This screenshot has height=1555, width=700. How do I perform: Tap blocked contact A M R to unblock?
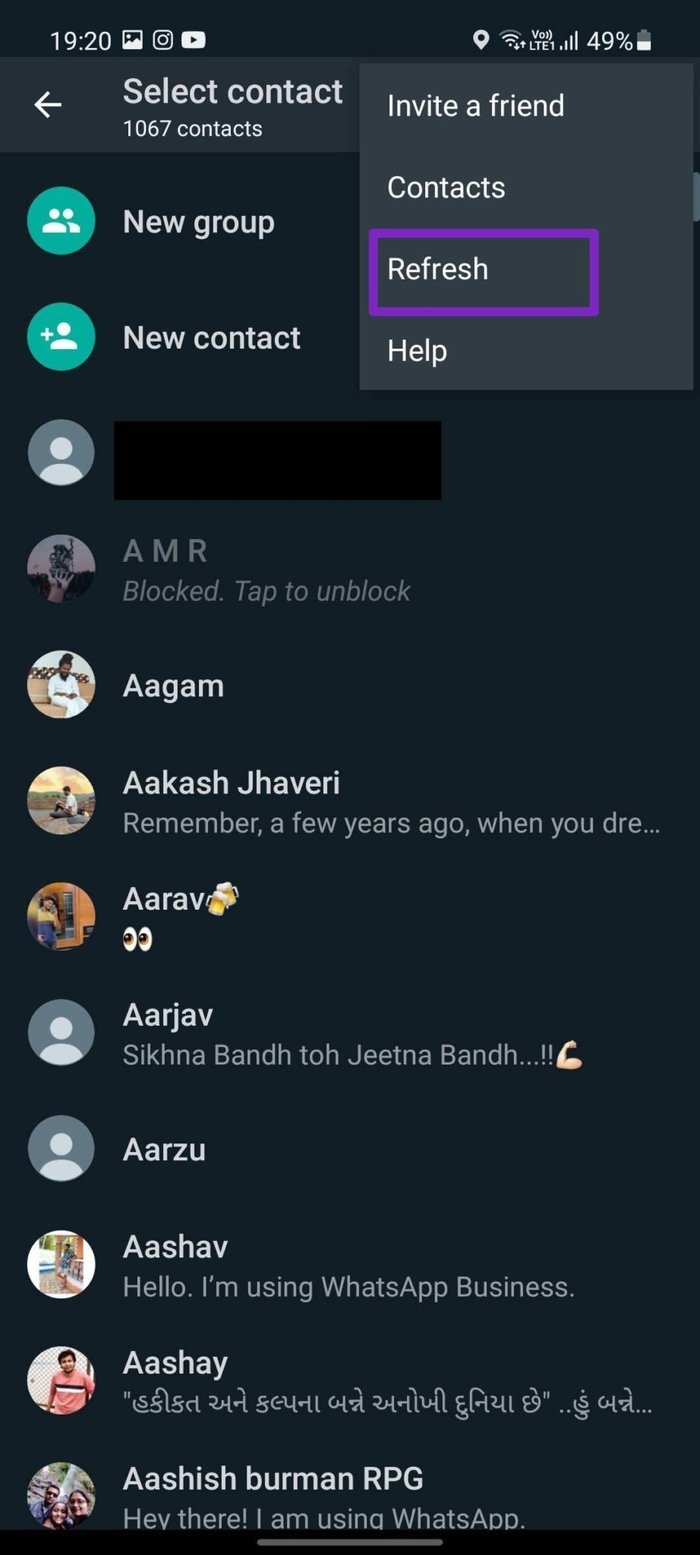click(x=265, y=570)
